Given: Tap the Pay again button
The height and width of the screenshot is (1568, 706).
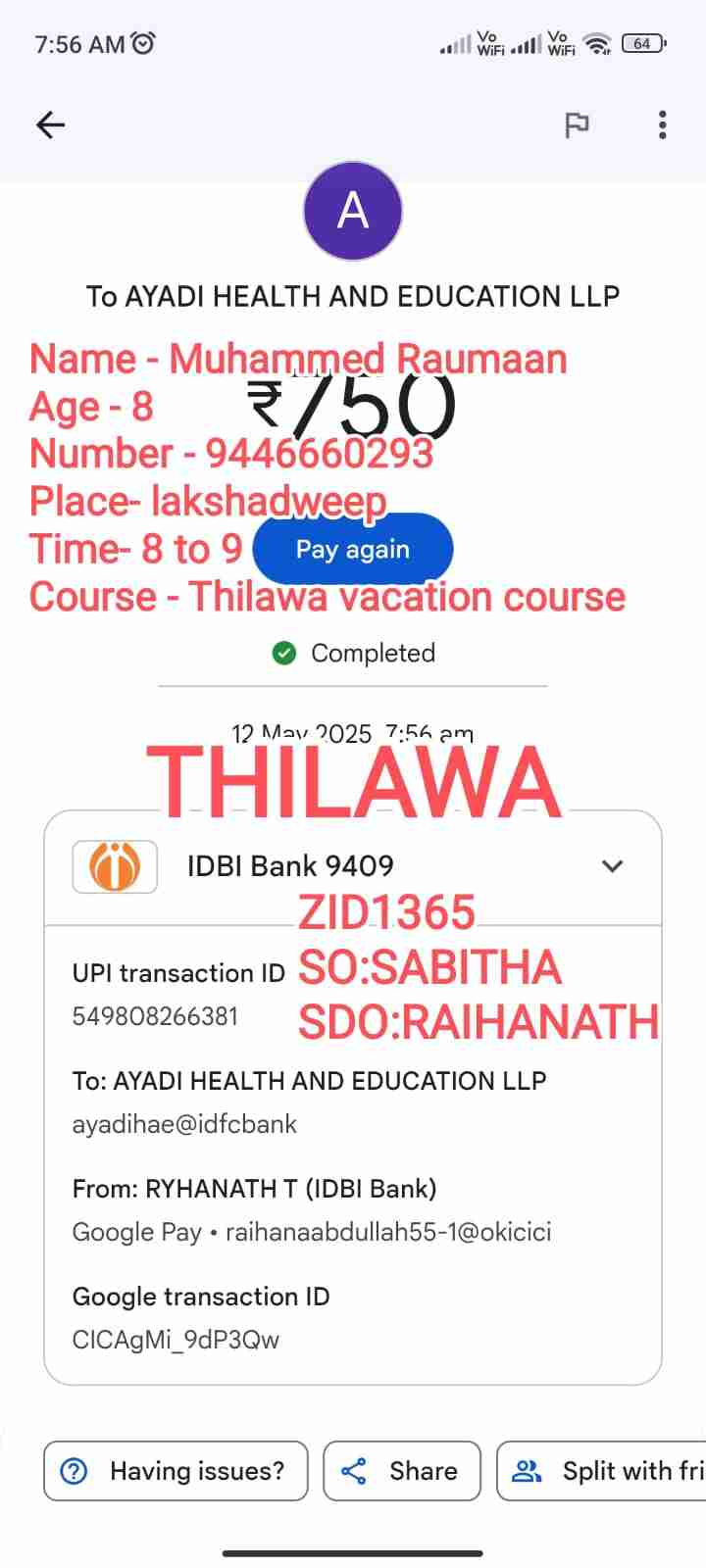Looking at the screenshot, I should pyautogui.click(x=353, y=549).
